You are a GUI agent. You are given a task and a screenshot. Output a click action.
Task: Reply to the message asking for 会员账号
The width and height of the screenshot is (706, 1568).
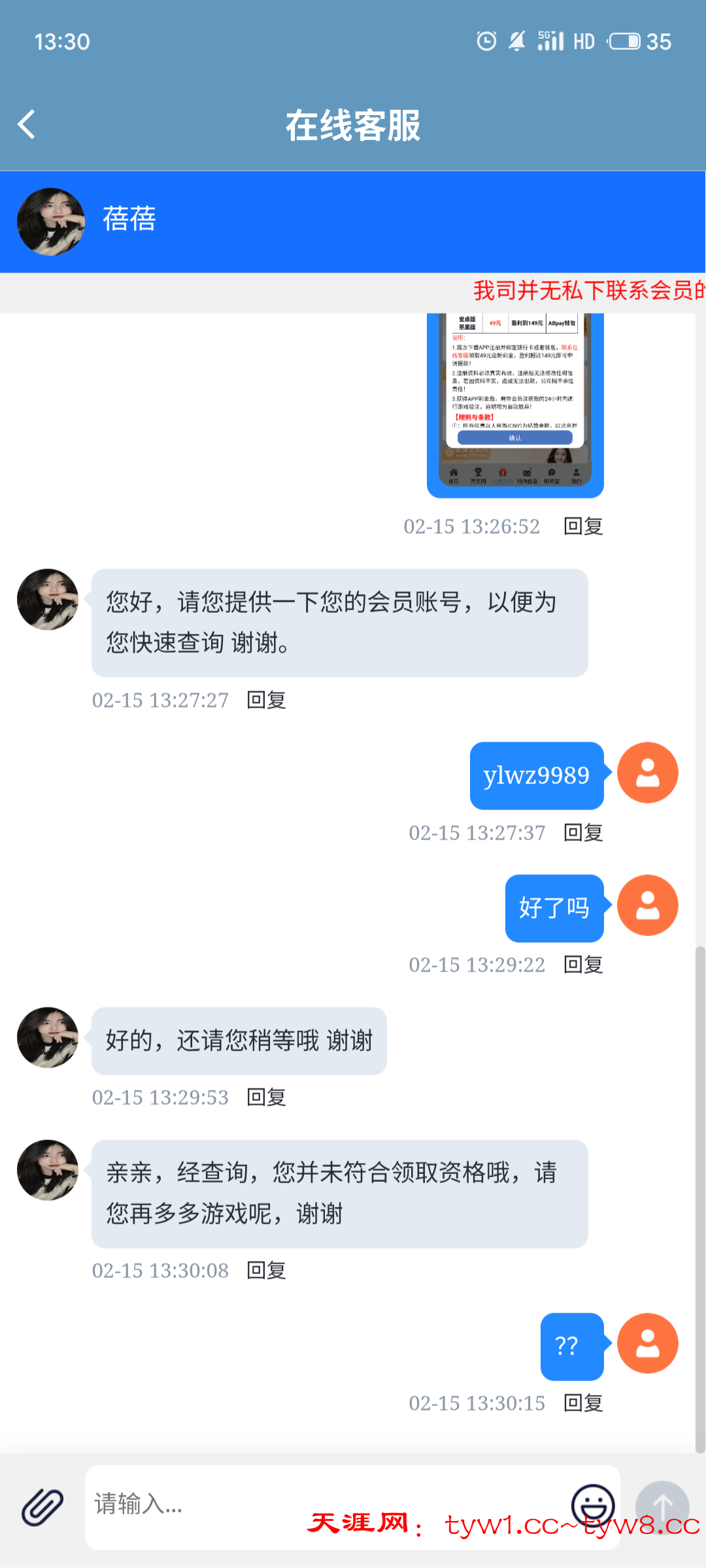[266, 700]
